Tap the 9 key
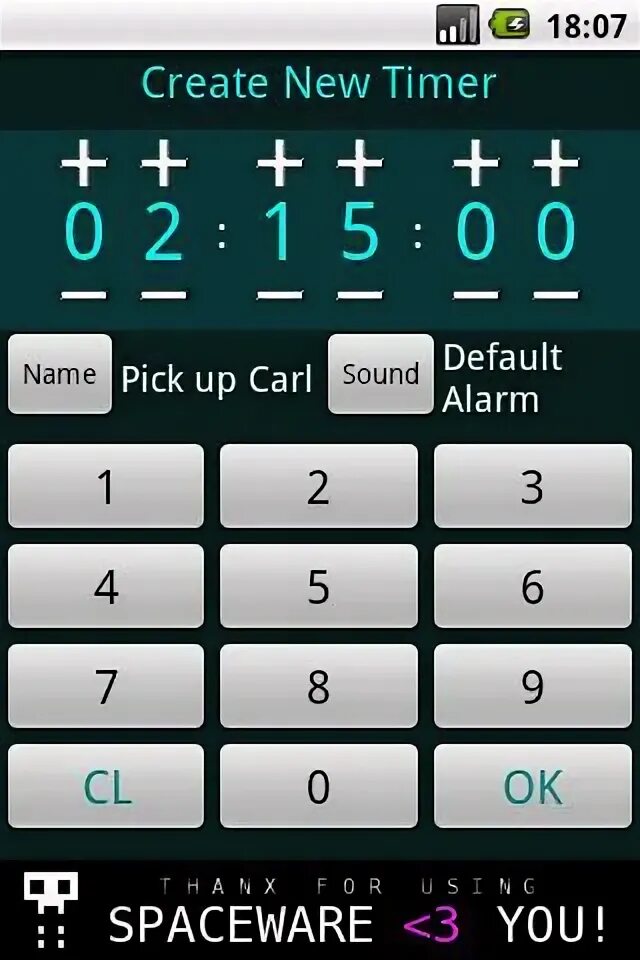640x960 pixels. click(532, 687)
